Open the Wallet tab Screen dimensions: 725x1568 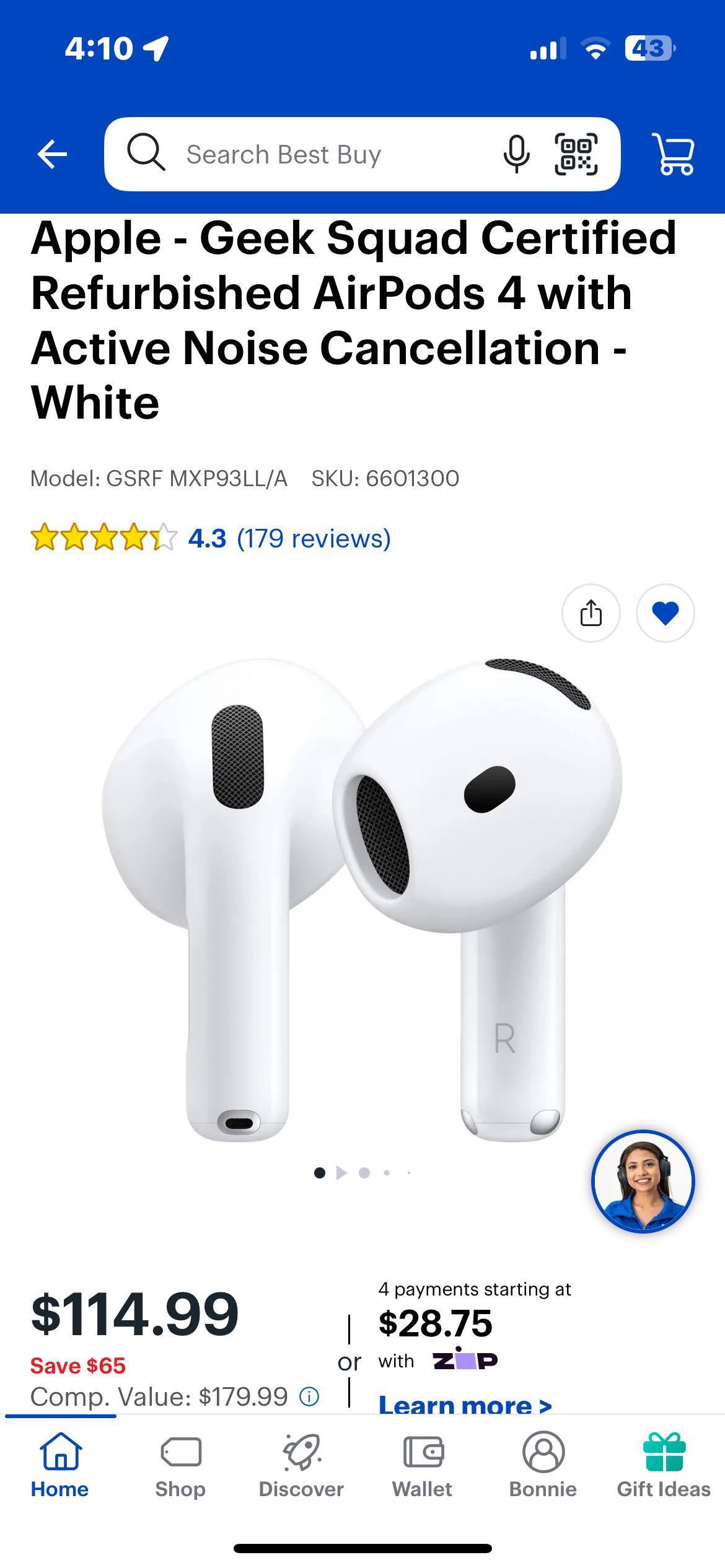coord(422,1466)
